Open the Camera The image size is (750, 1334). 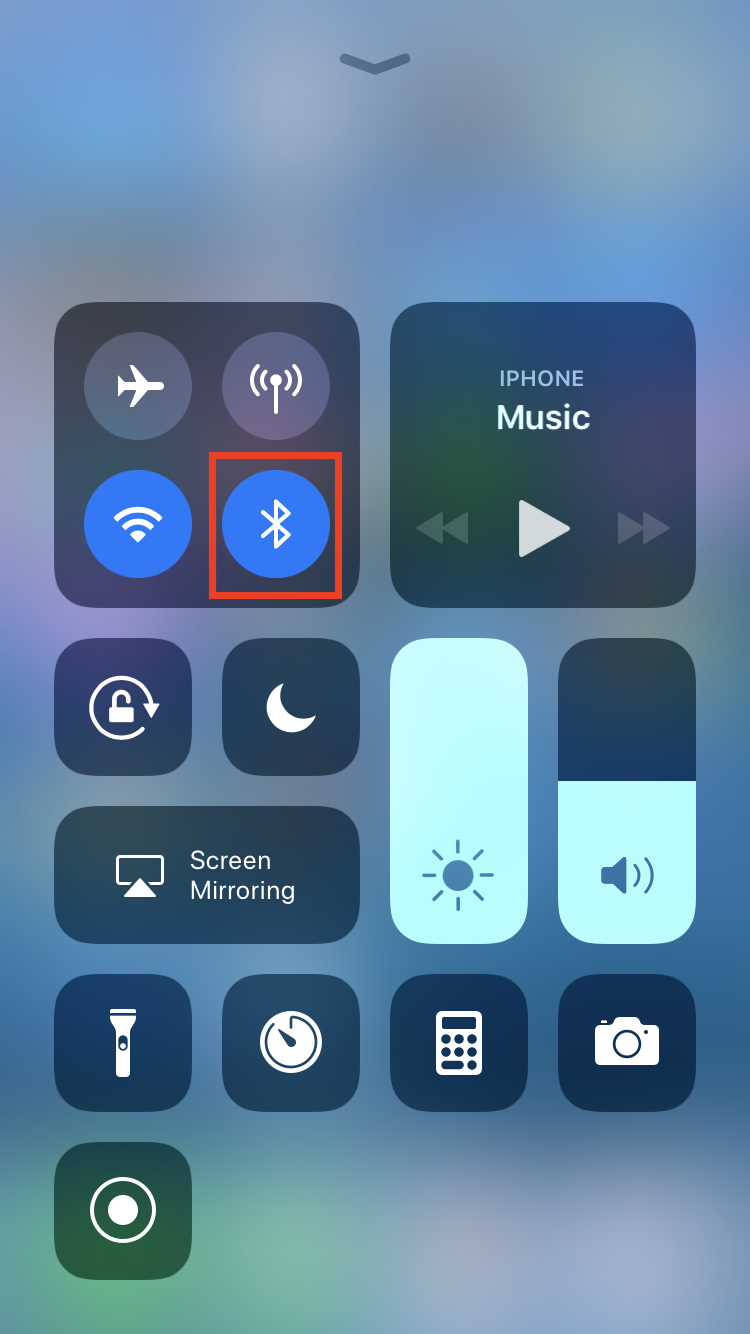click(627, 1043)
